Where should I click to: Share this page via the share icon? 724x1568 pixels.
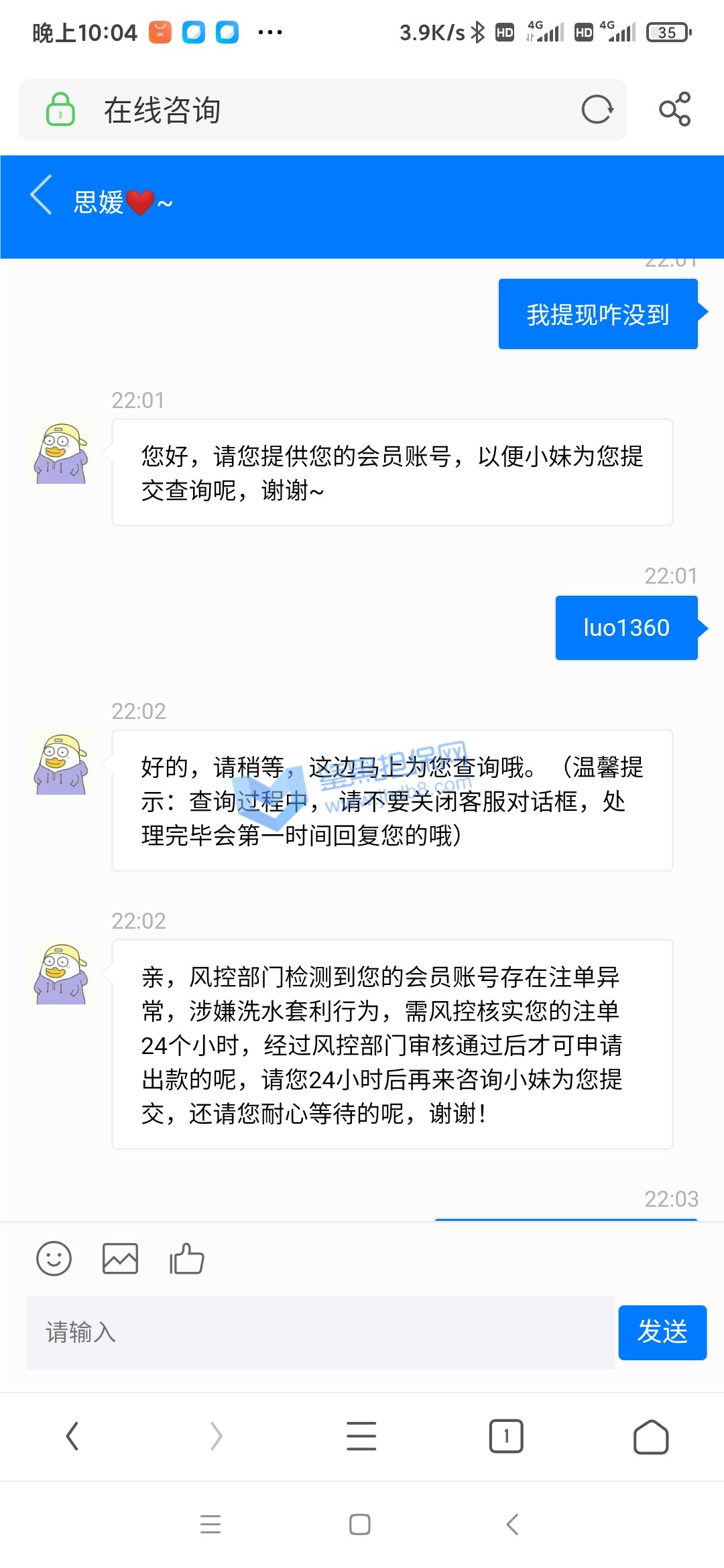tap(674, 109)
